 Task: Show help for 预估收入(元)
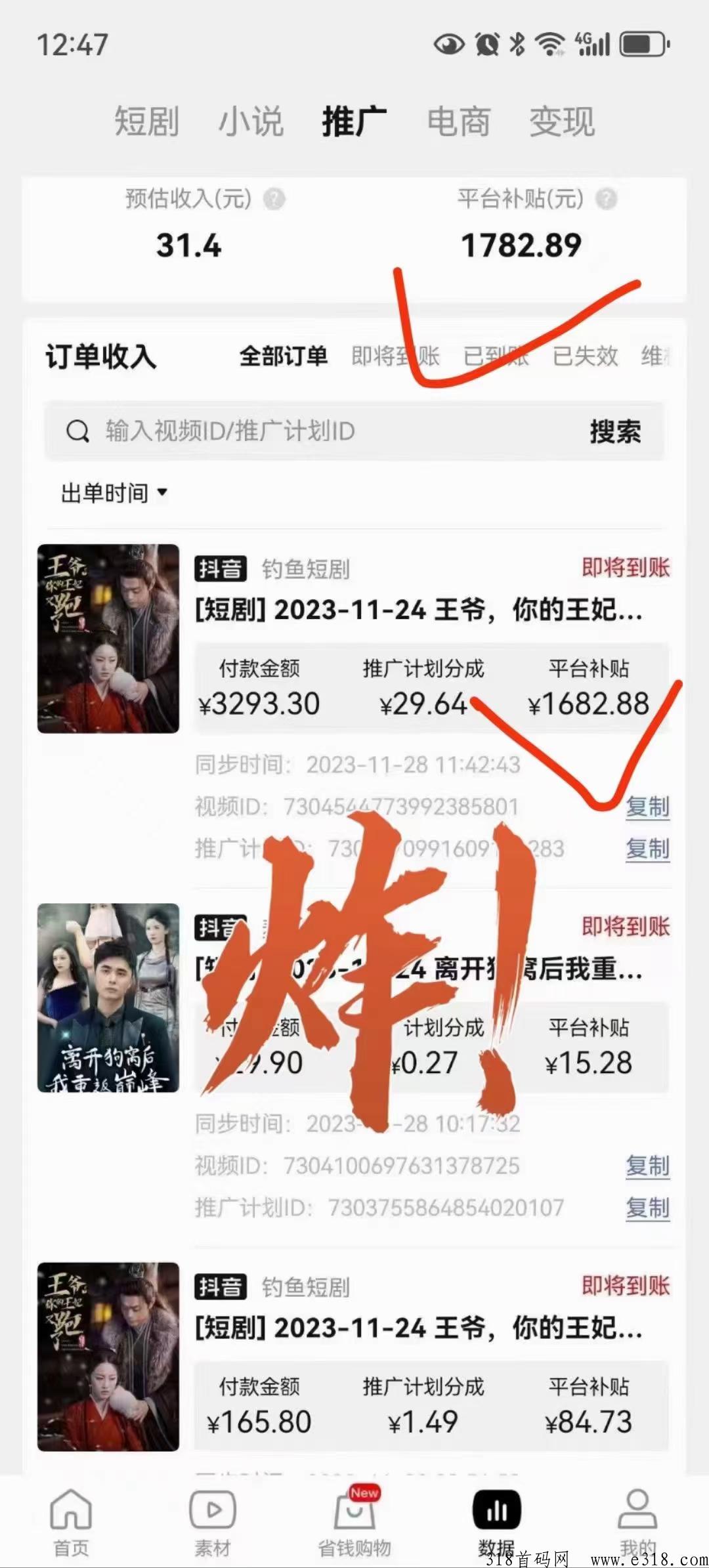pyautogui.click(x=274, y=199)
